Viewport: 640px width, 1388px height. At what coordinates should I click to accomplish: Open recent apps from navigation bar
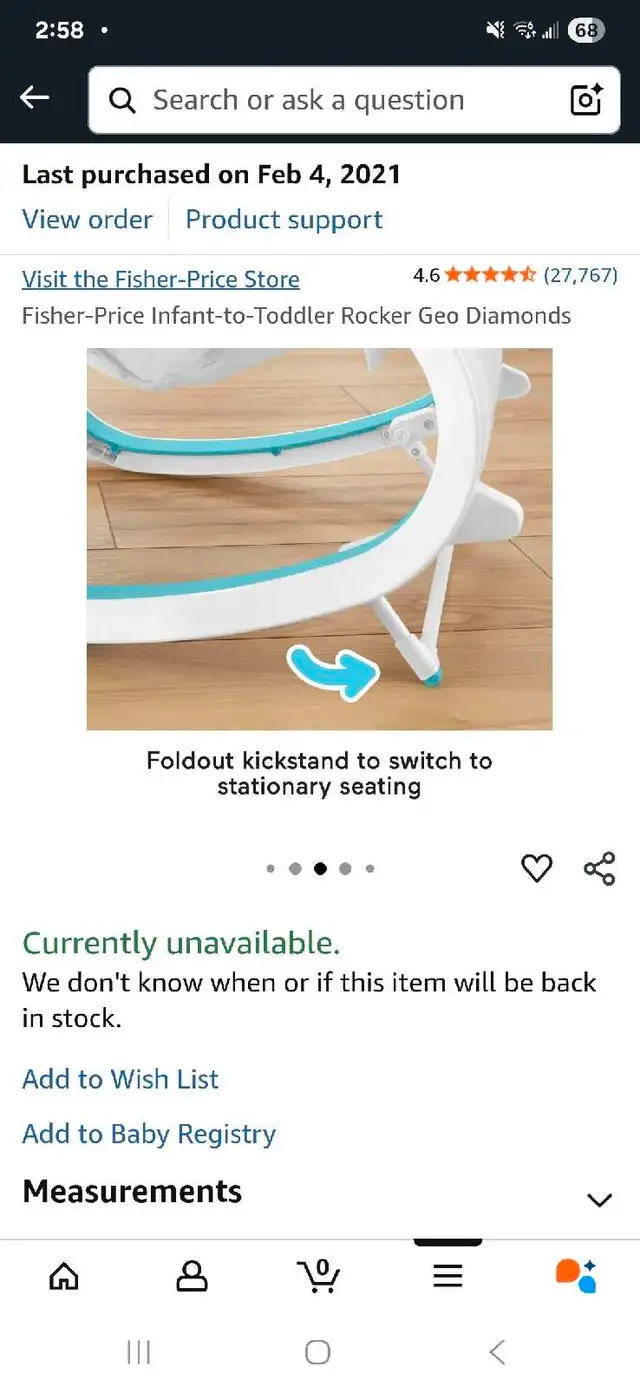139,1352
